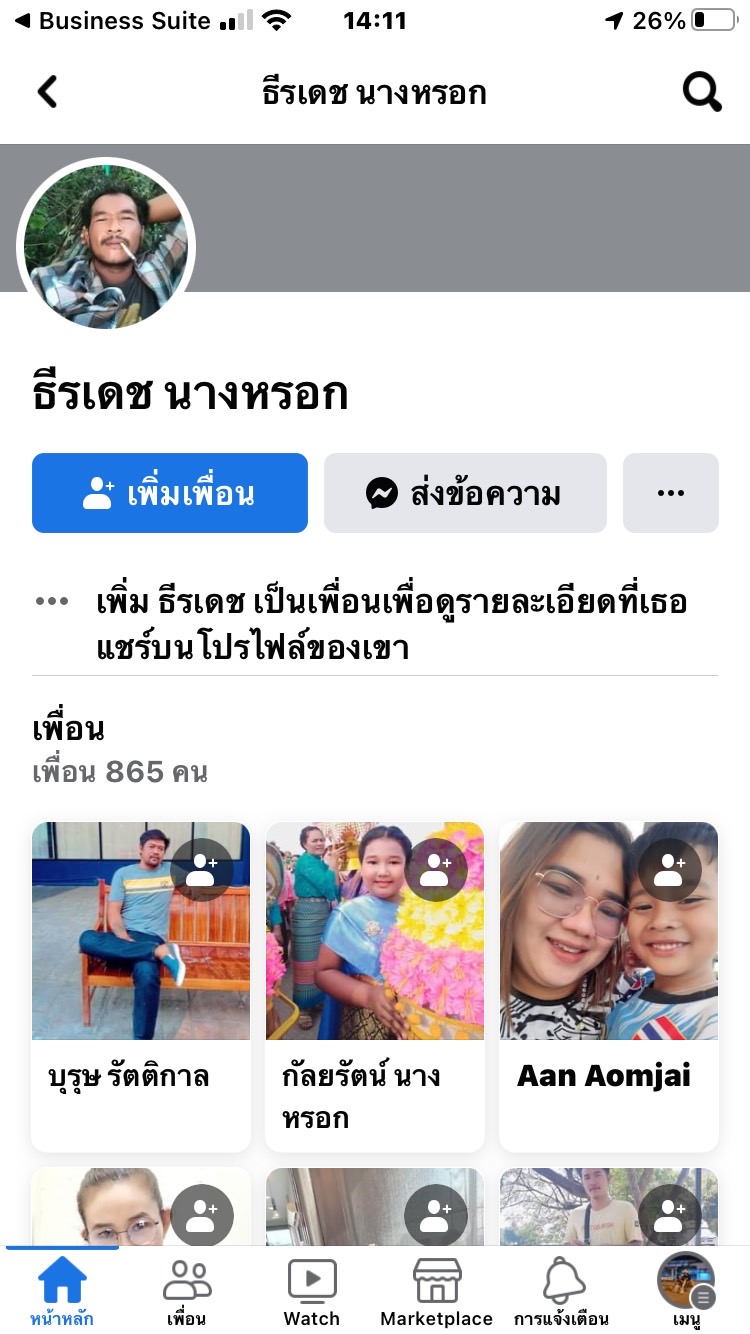750x1334 pixels.
Task: Open the เพื่อน tab in bottom bar
Action: click(x=187, y=1290)
